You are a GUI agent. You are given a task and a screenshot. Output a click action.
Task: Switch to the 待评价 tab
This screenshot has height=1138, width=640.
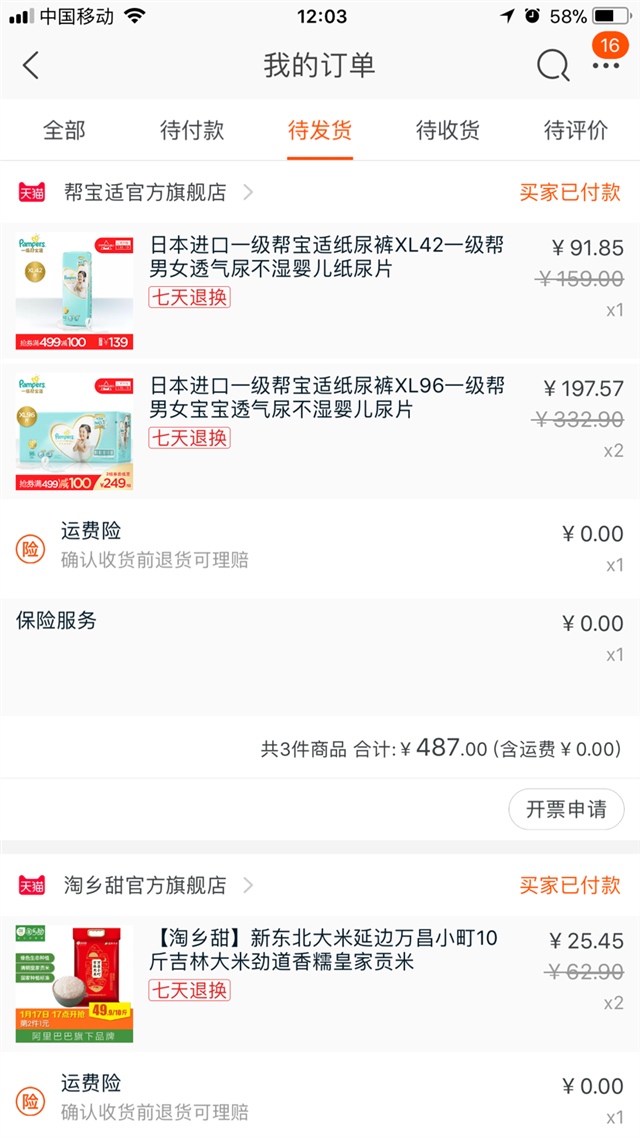point(575,130)
